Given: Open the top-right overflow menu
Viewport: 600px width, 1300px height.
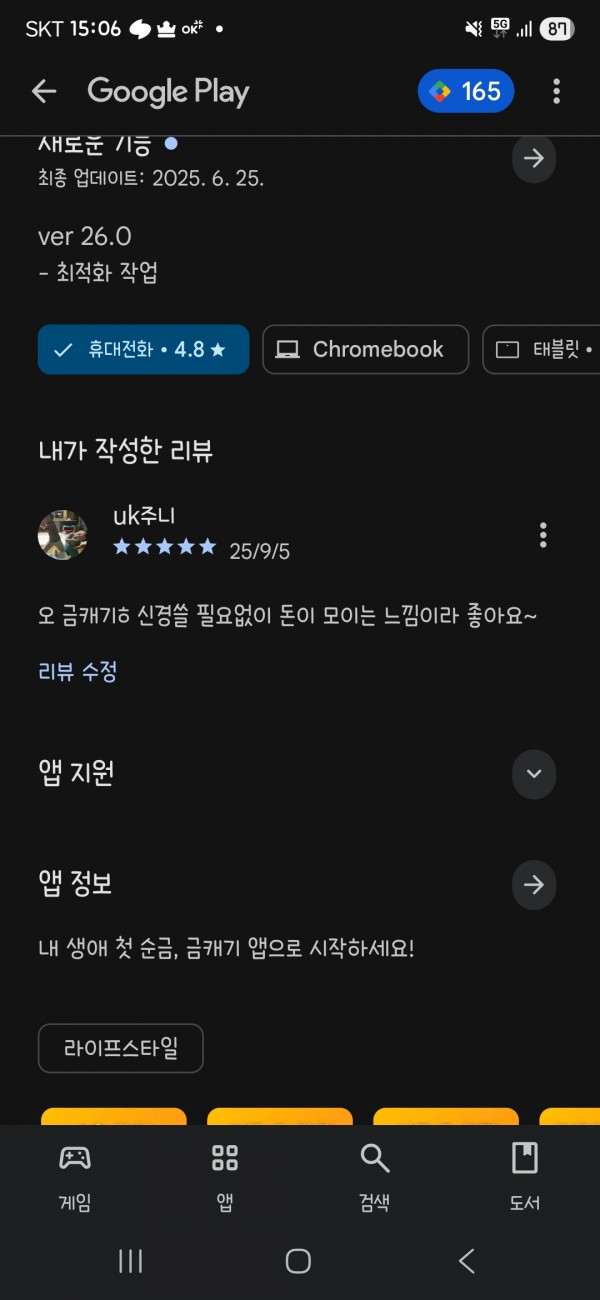Looking at the screenshot, I should (x=556, y=92).
